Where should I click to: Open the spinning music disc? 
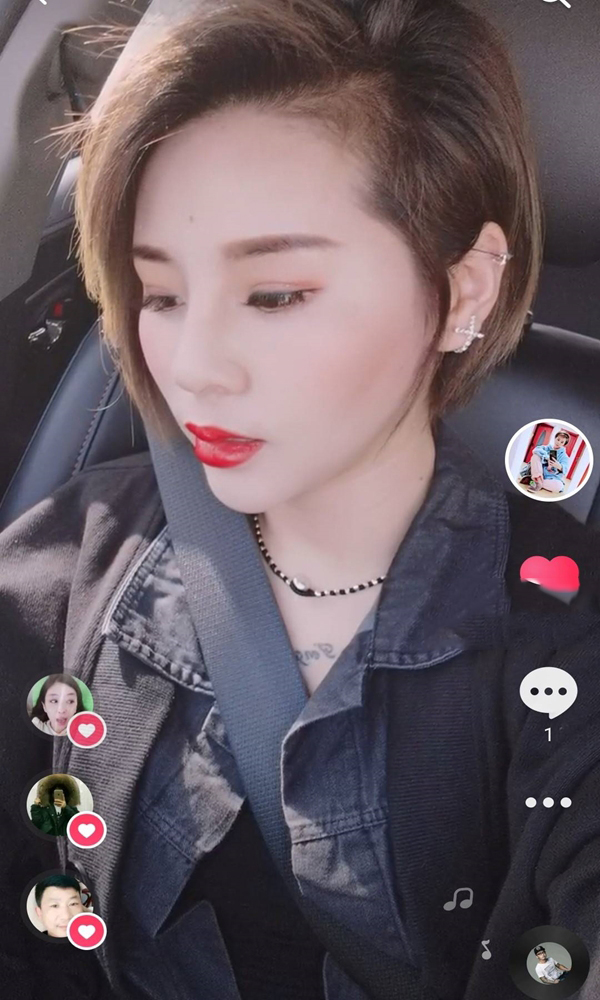(549, 963)
